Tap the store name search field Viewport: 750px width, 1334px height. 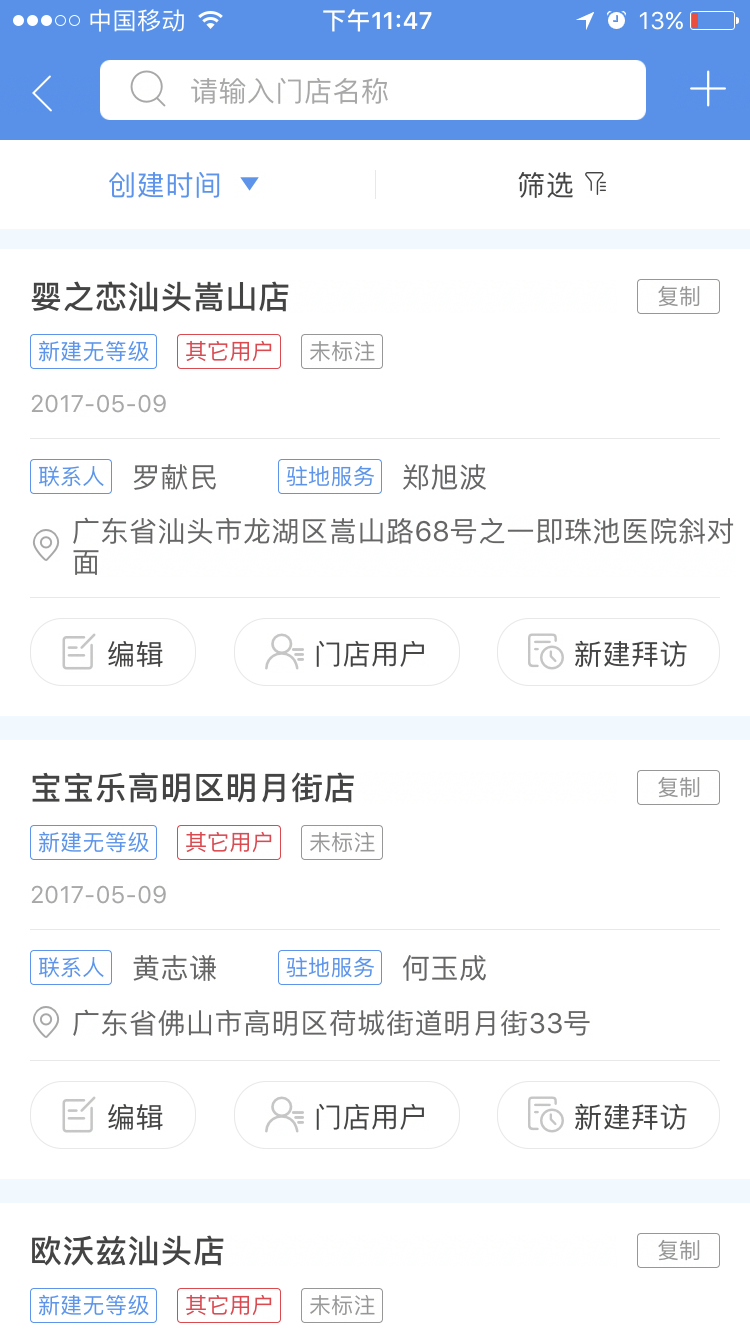pos(372,91)
